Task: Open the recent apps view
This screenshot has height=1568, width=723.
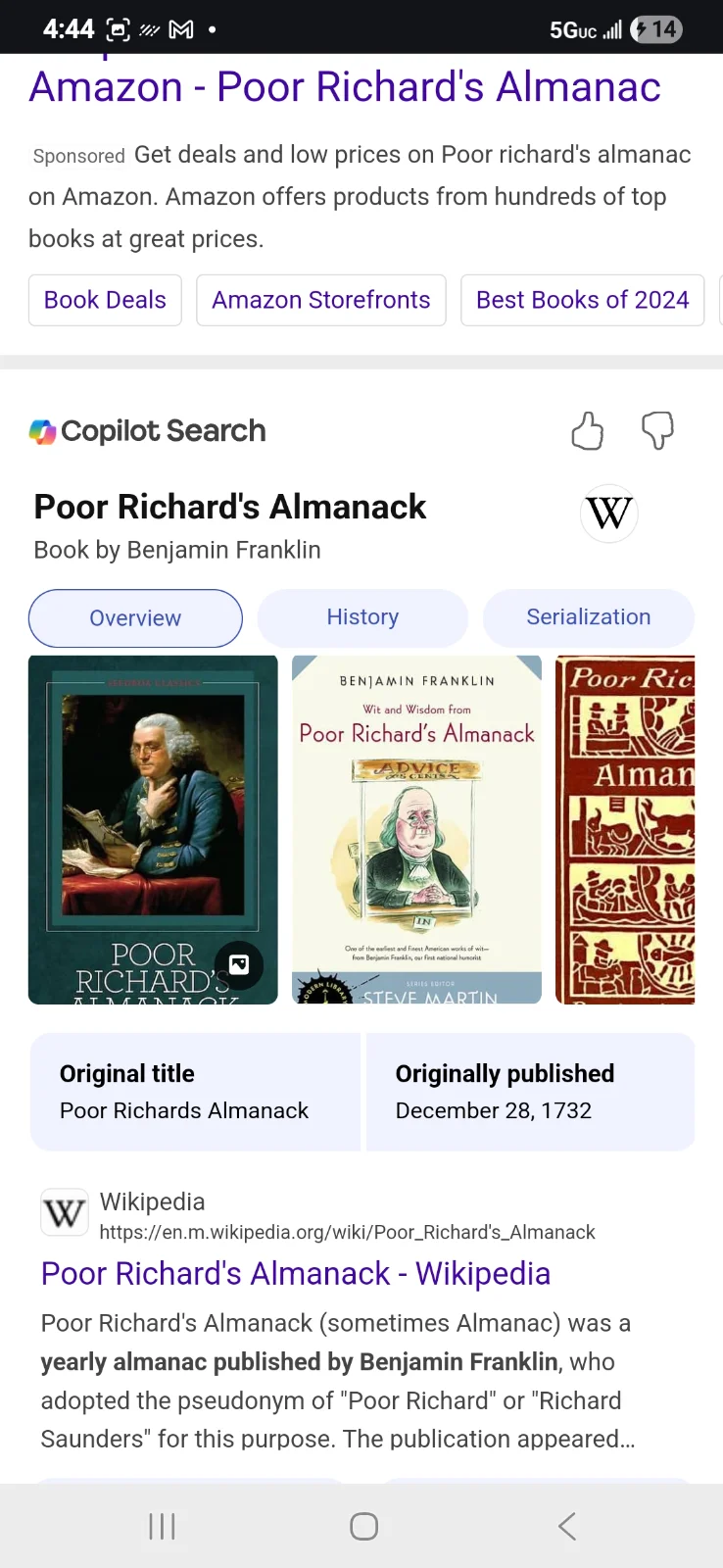Action: 162,1526
